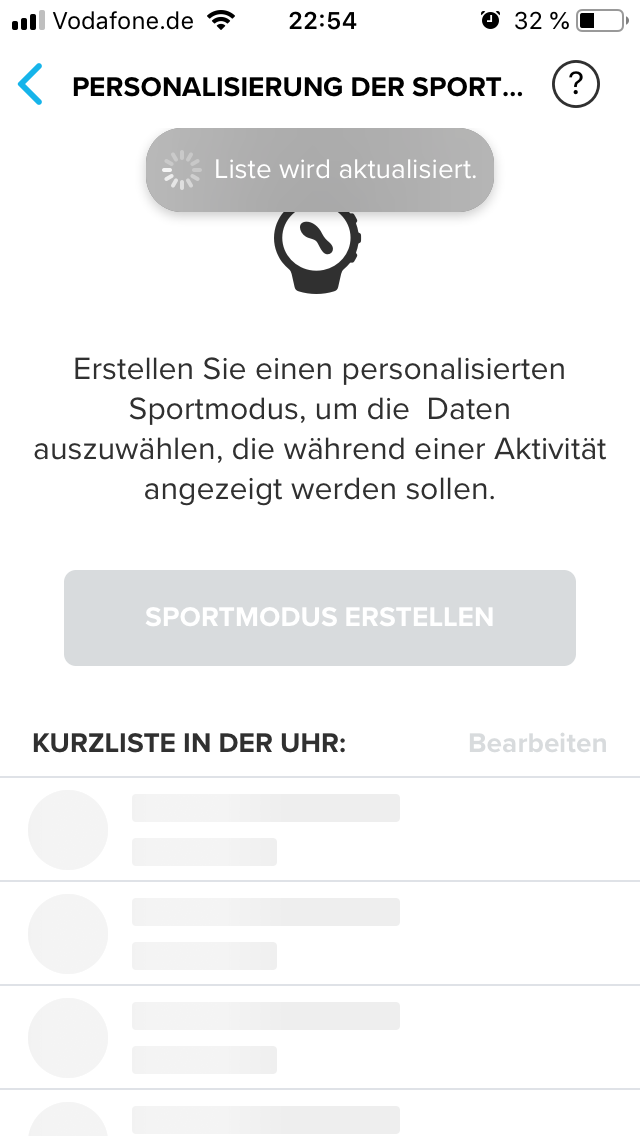Tap Bearbeiten next to Kurzliste
The image size is (640, 1136).
click(x=537, y=744)
